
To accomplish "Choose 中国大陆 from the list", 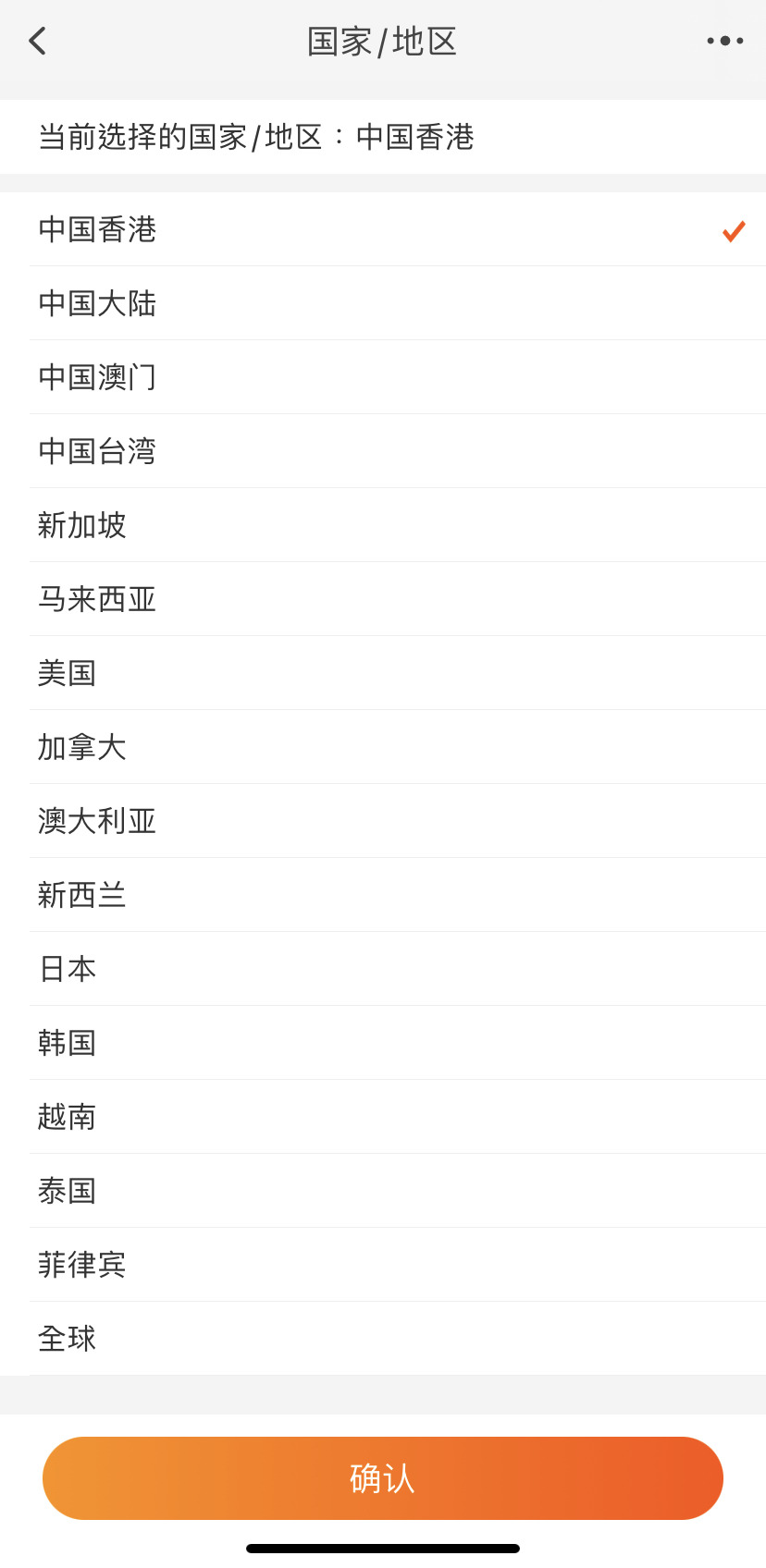I will point(97,303).
